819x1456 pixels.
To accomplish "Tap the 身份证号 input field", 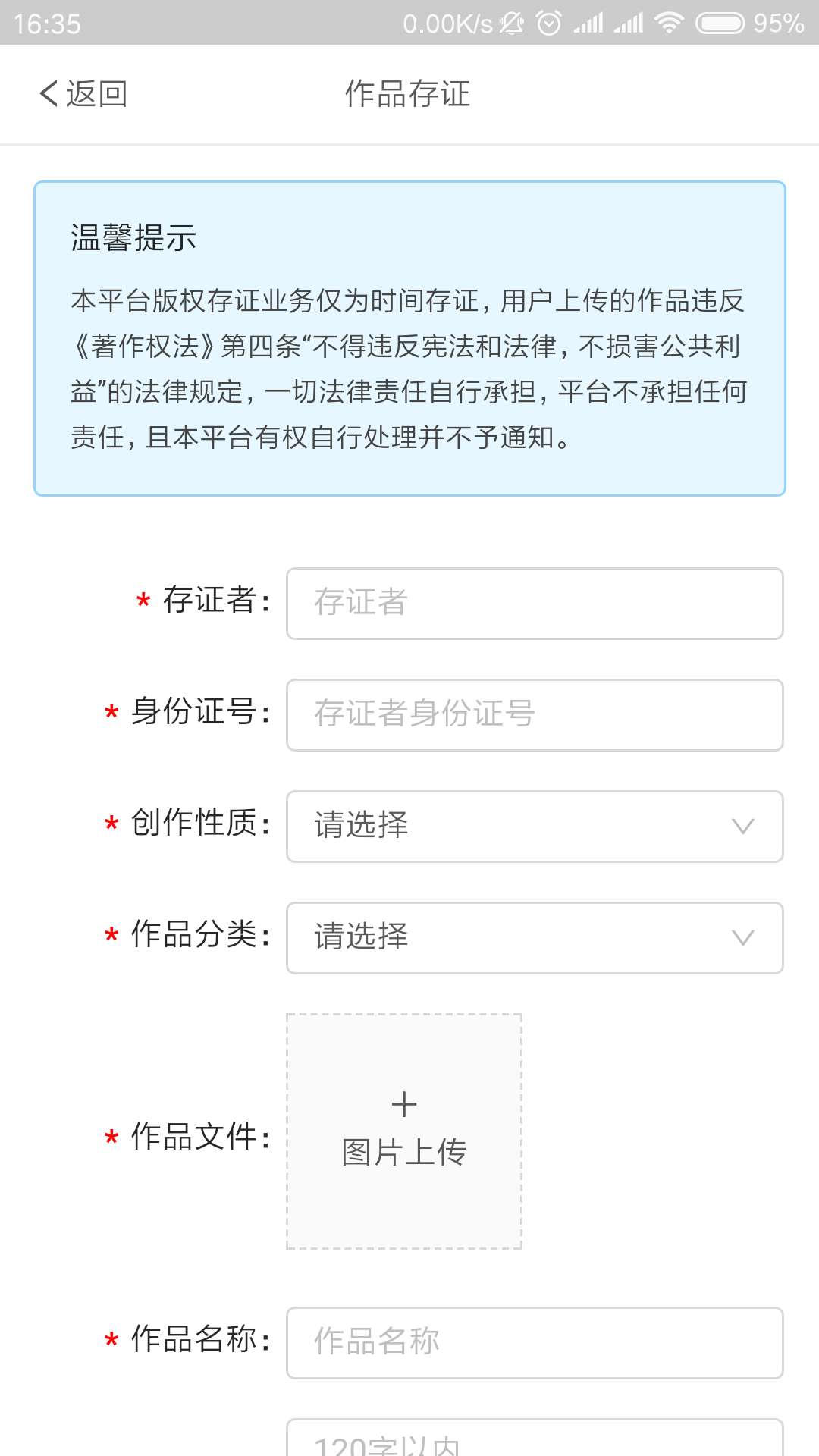I will tap(535, 715).
